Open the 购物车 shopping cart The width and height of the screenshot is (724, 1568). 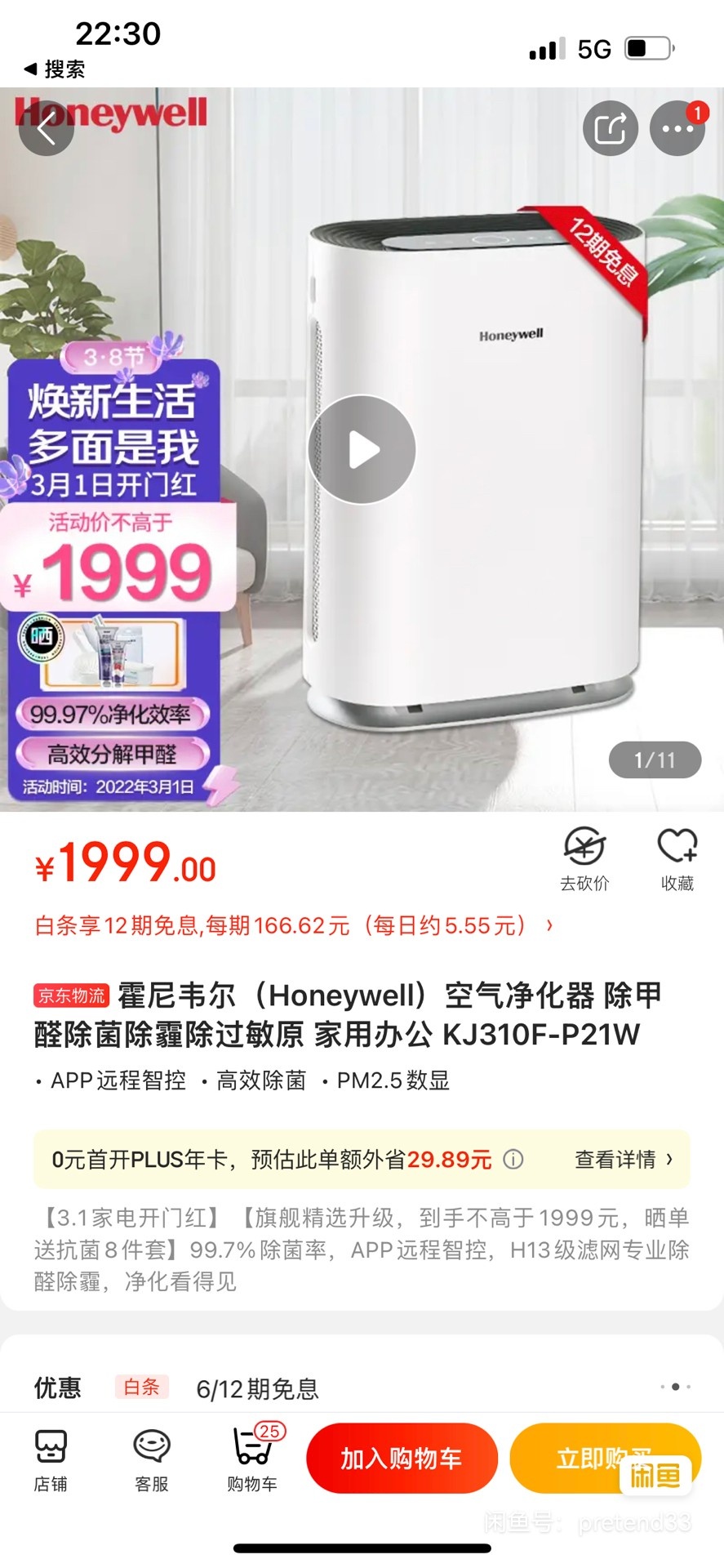pos(252,1461)
